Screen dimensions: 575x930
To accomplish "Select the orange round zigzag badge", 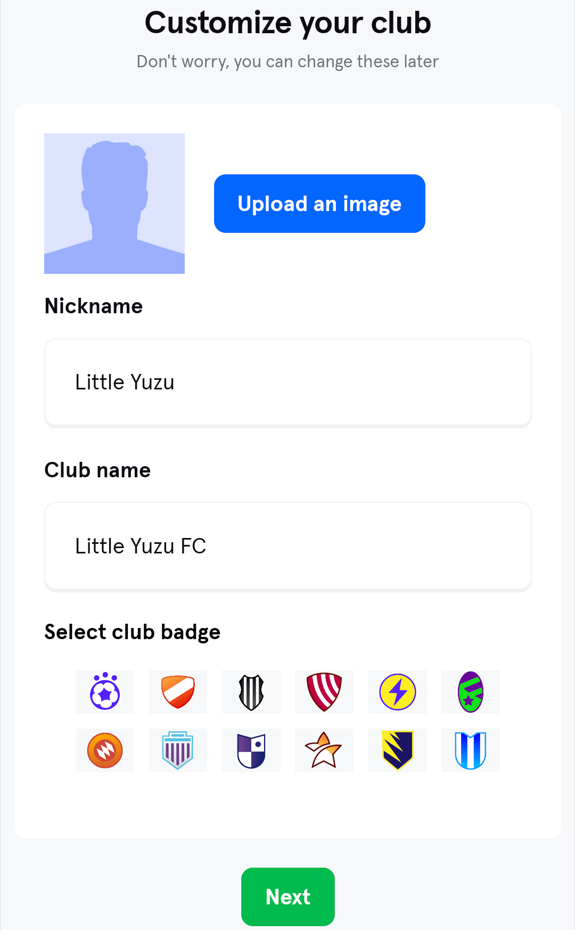I will point(105,750).
